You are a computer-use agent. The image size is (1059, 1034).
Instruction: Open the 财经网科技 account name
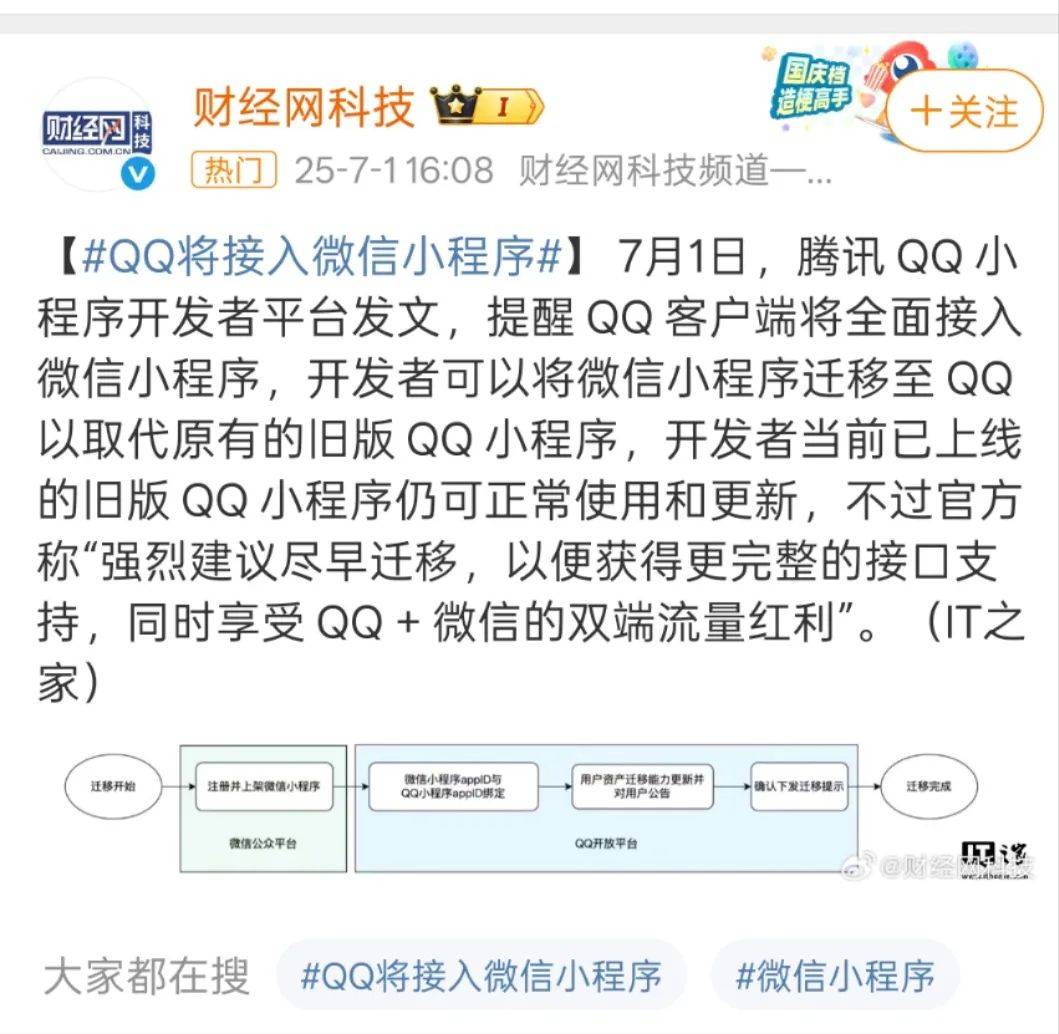[x=303, y=107]
